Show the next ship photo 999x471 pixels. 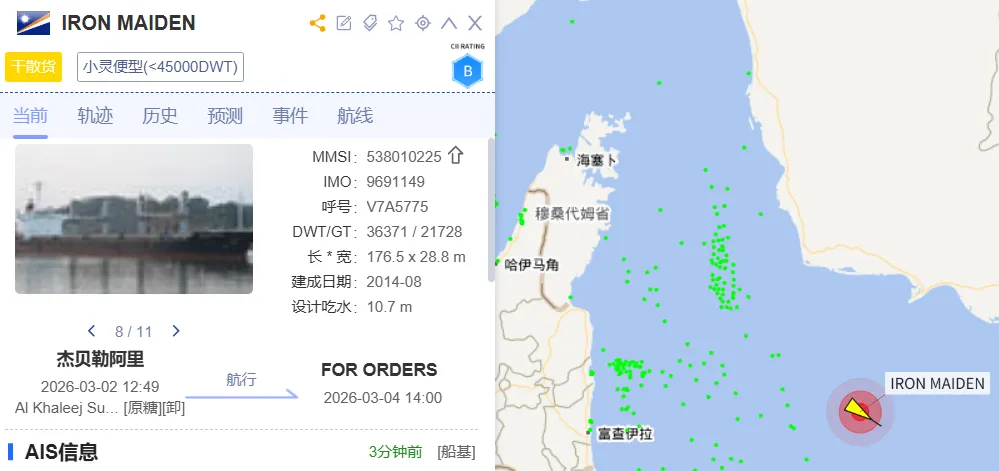[x=176, y=331]
